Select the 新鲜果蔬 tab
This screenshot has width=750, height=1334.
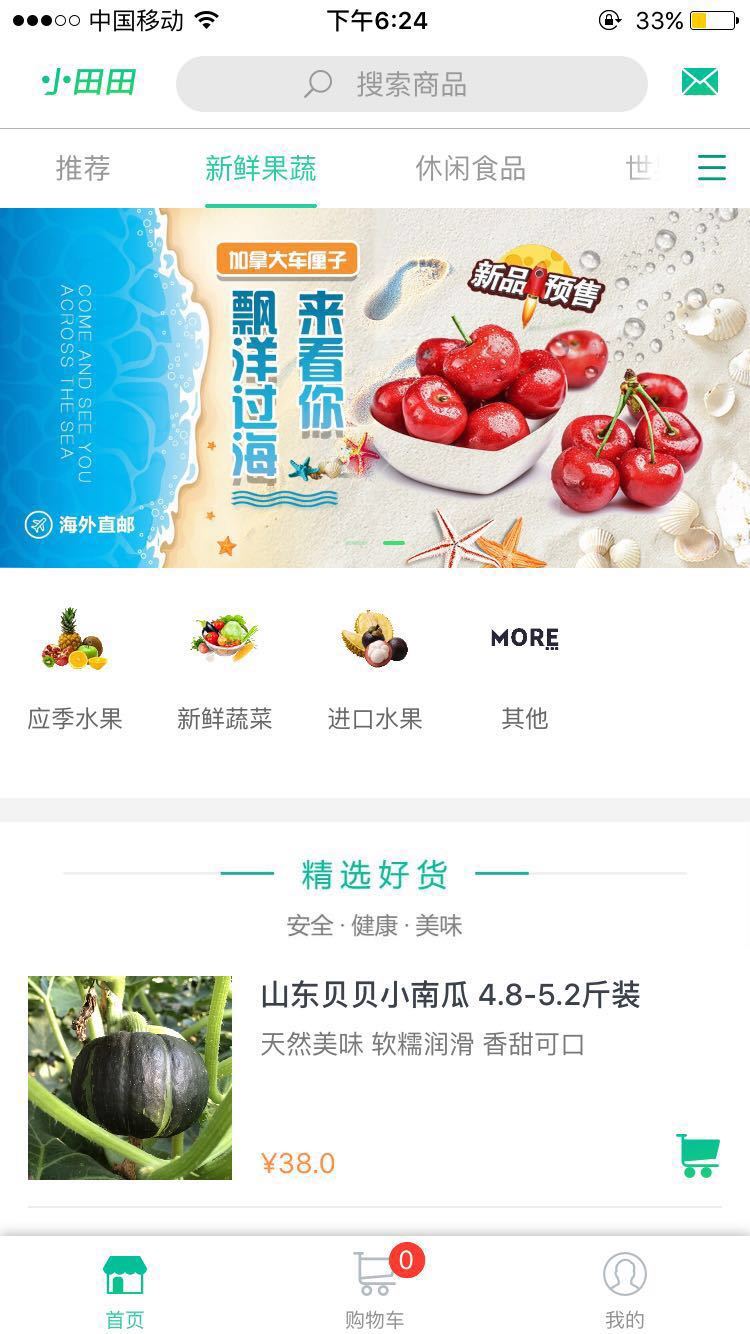coord(261,168)
